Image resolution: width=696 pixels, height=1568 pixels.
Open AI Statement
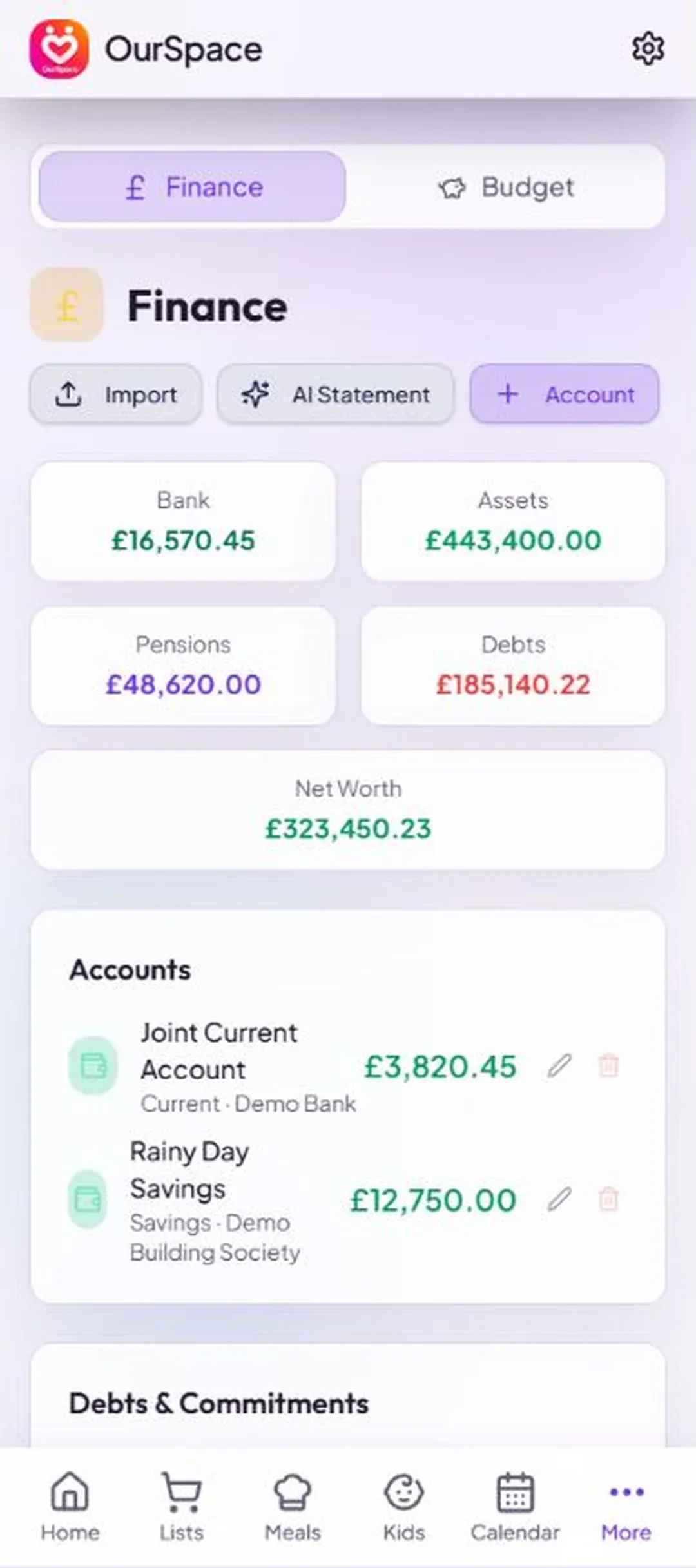tap(335, 394)
